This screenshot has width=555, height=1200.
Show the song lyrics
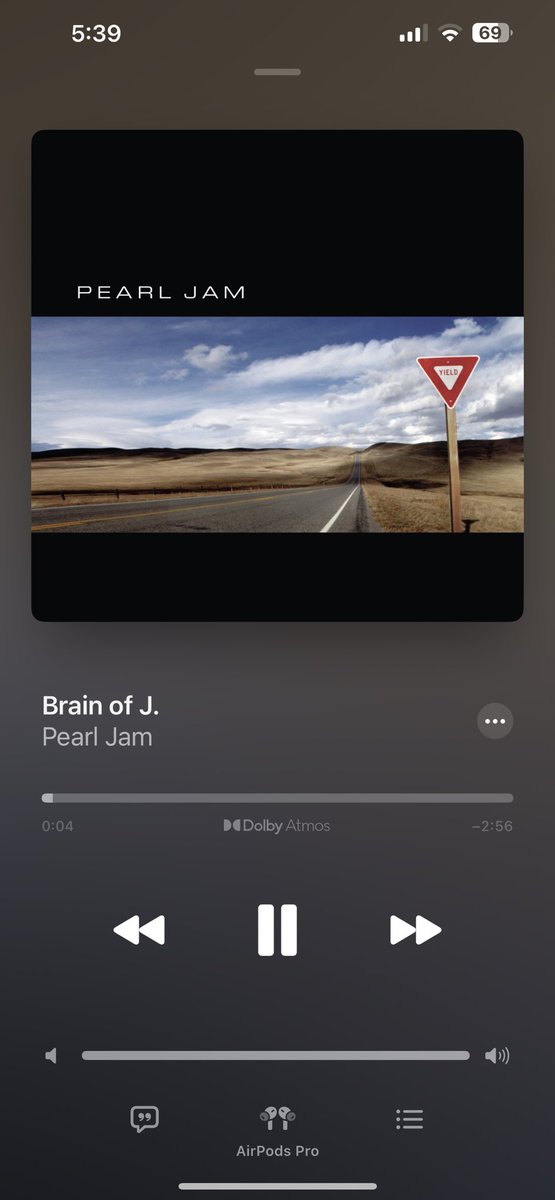[x=145, y=1119]
